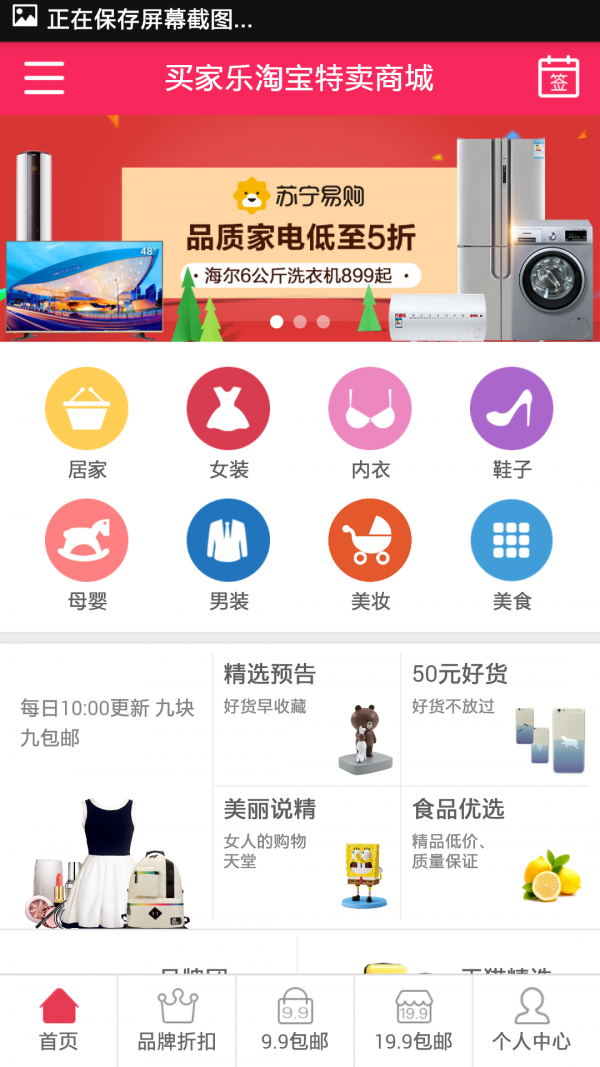View the 精选预告 section
Viewport: 600px width, 1067px height.
pos(306,717)
